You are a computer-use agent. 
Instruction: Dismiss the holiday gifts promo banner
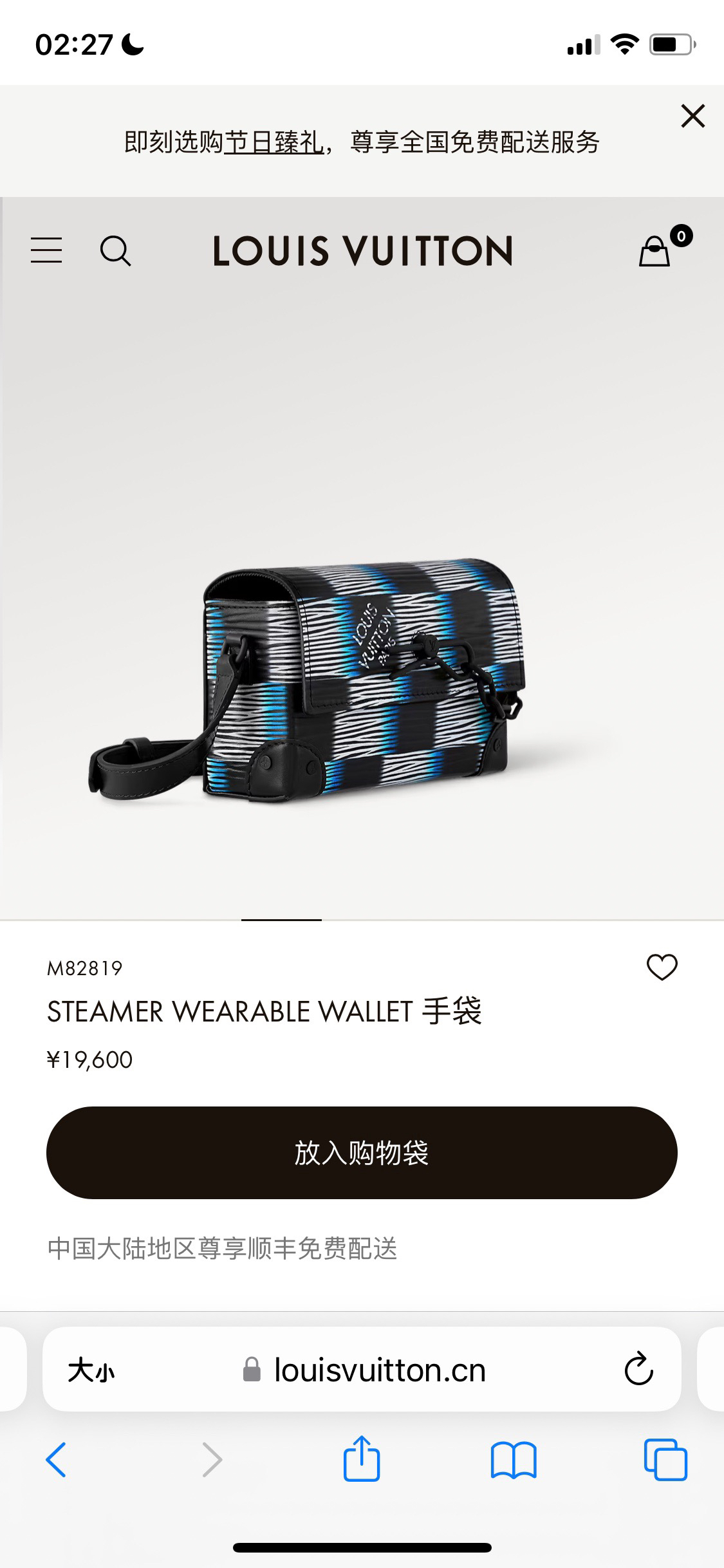coord(692,116)
